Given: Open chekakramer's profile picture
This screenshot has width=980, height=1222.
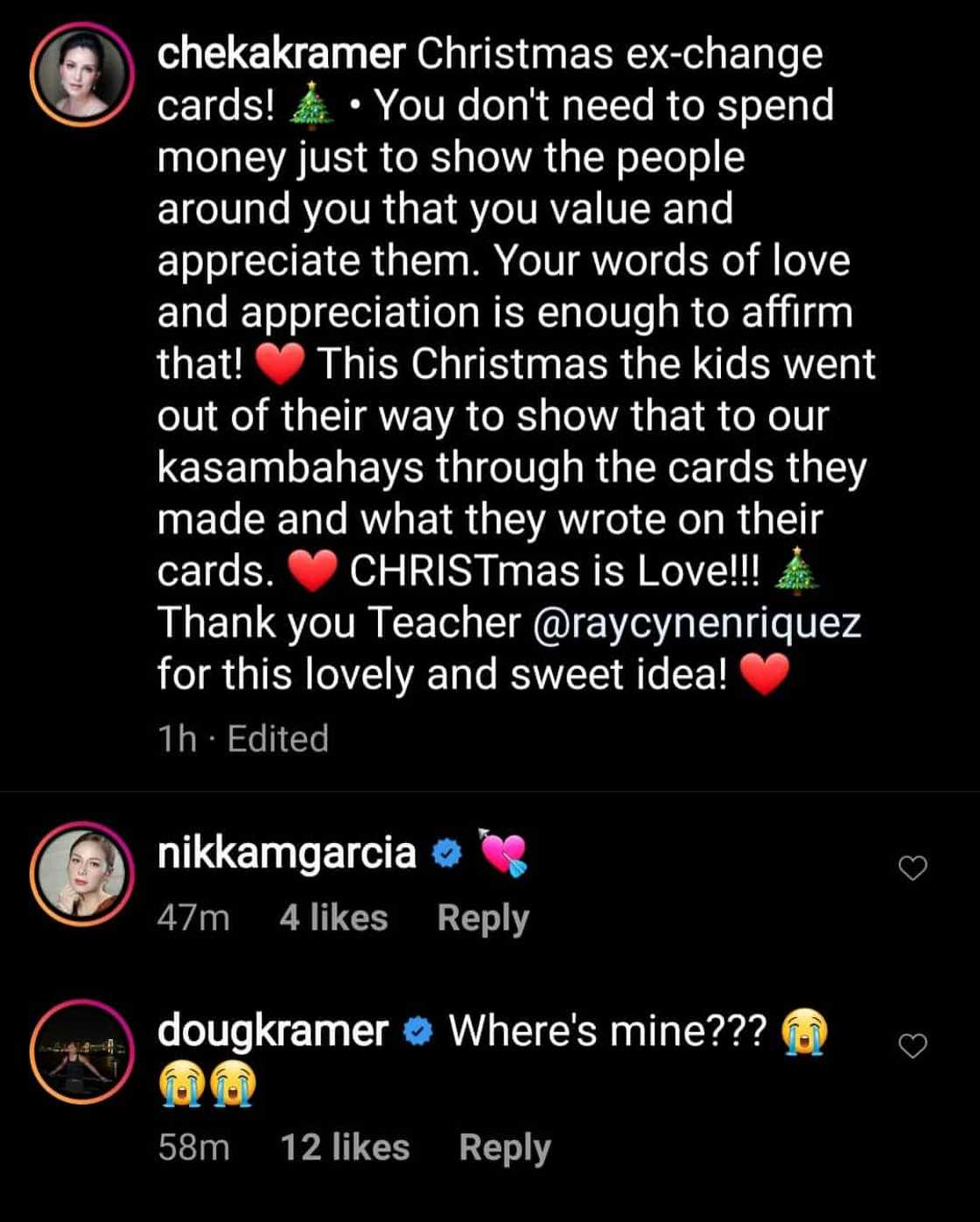Looking at the screenshot, I should click(81, 74).
